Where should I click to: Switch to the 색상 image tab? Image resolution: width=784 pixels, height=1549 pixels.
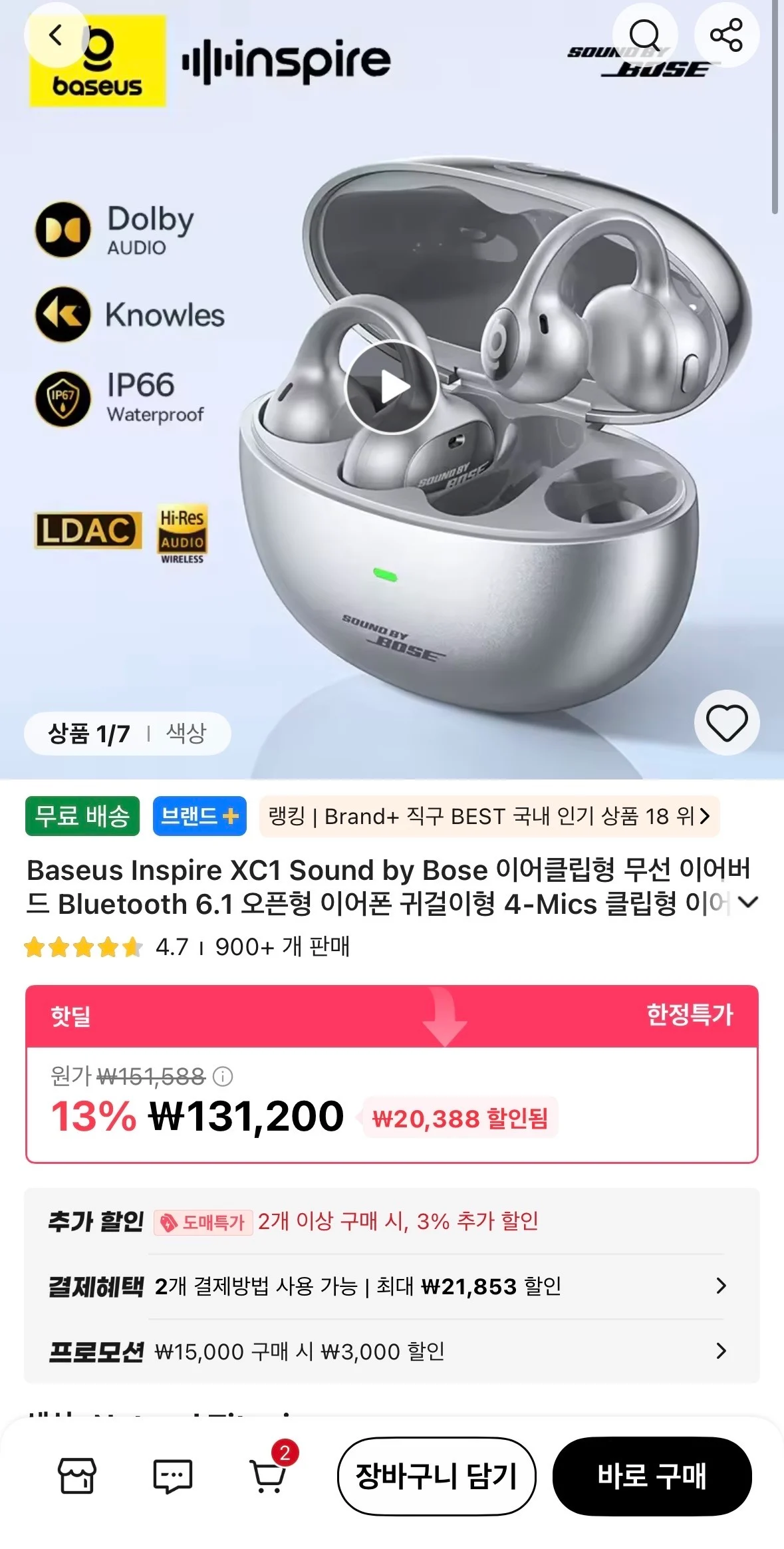tap(186, 734)
